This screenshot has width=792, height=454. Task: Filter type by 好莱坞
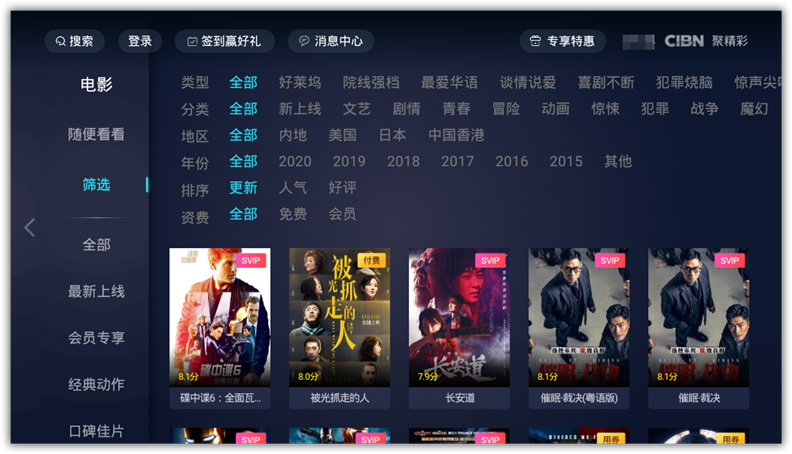pyautogui.click(x=300, y=82)
